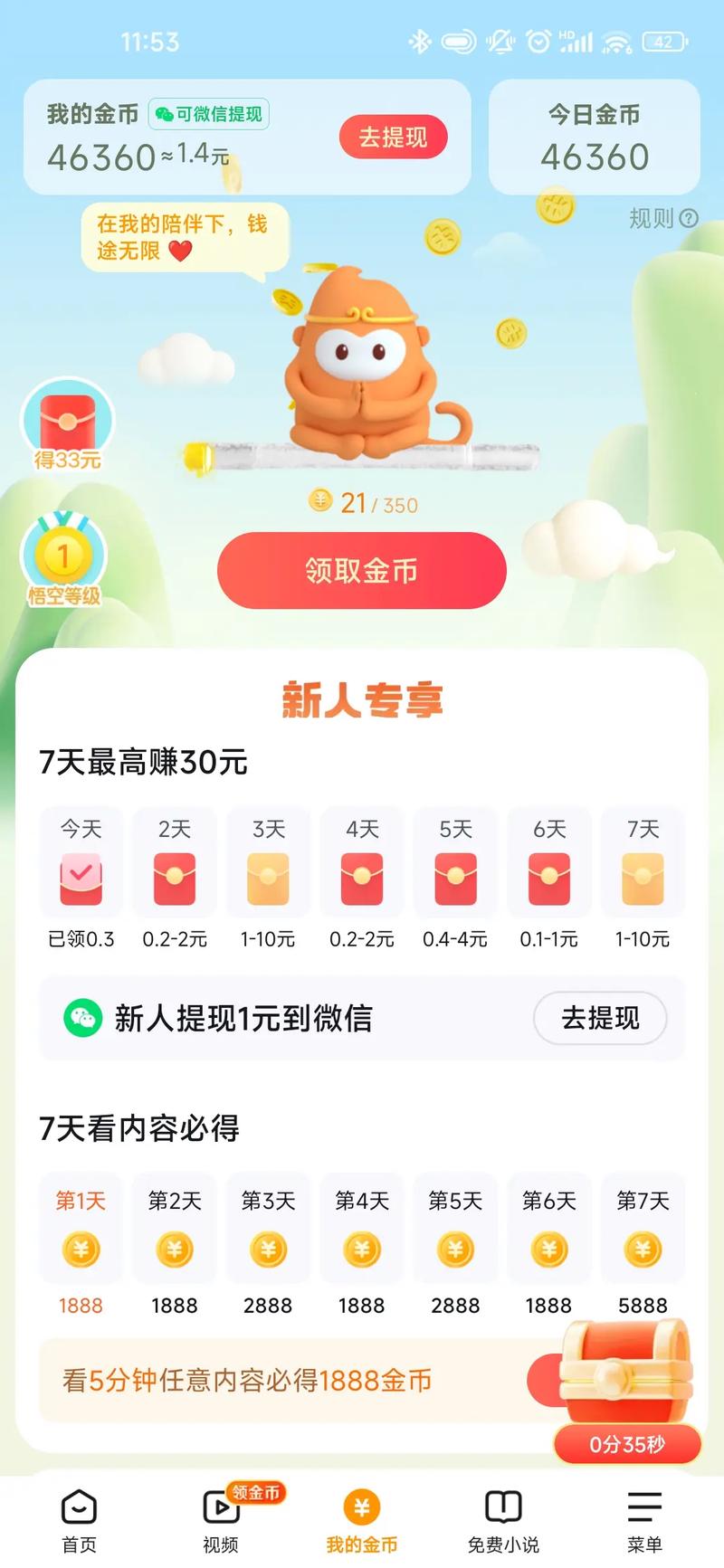The width and height of the screenshot is (724, 1568).
Task: Open the 菜单 menu icon
Action: click(x=643, y=1504)
